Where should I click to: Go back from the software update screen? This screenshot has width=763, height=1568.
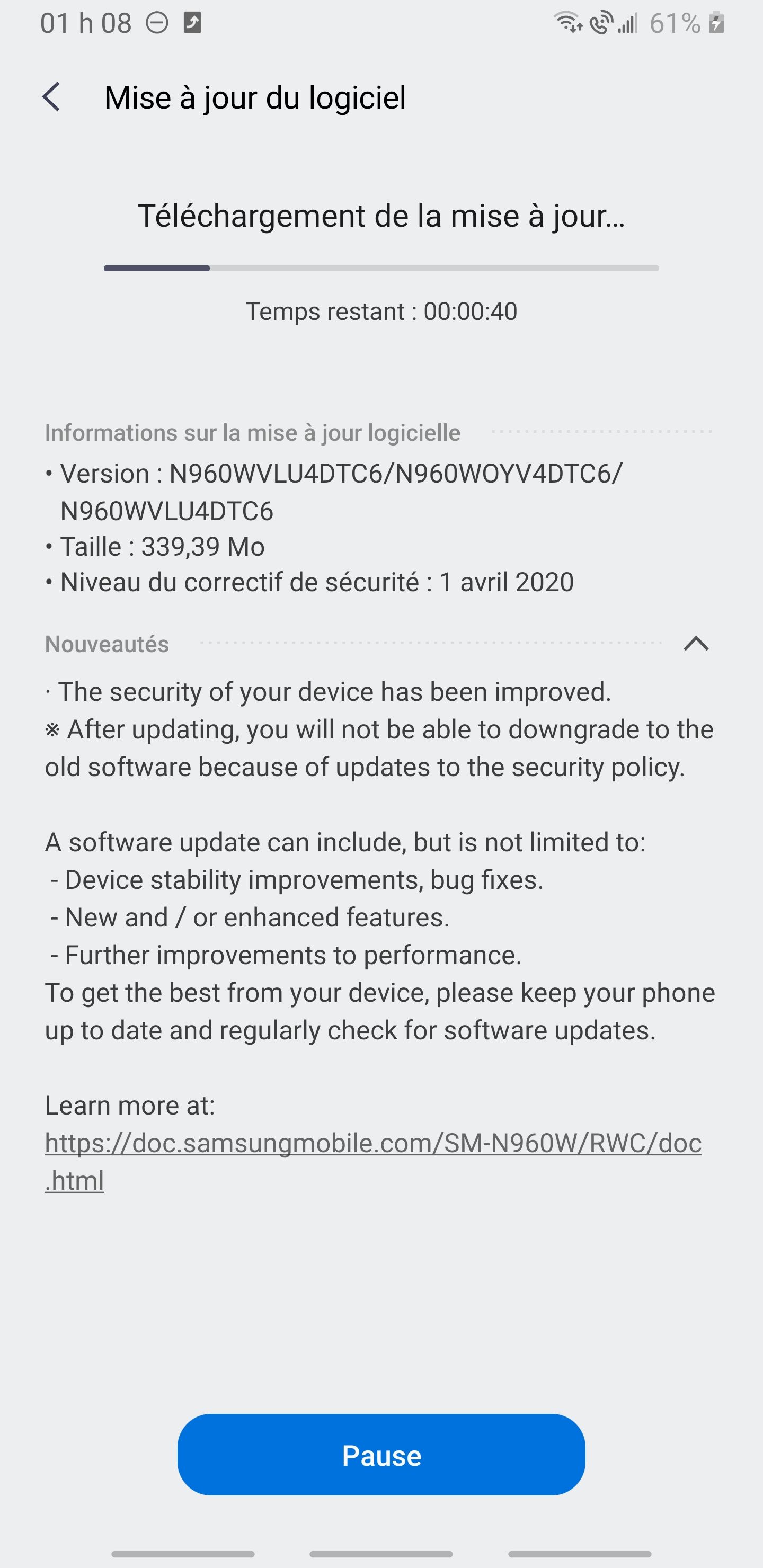(52, 97)
